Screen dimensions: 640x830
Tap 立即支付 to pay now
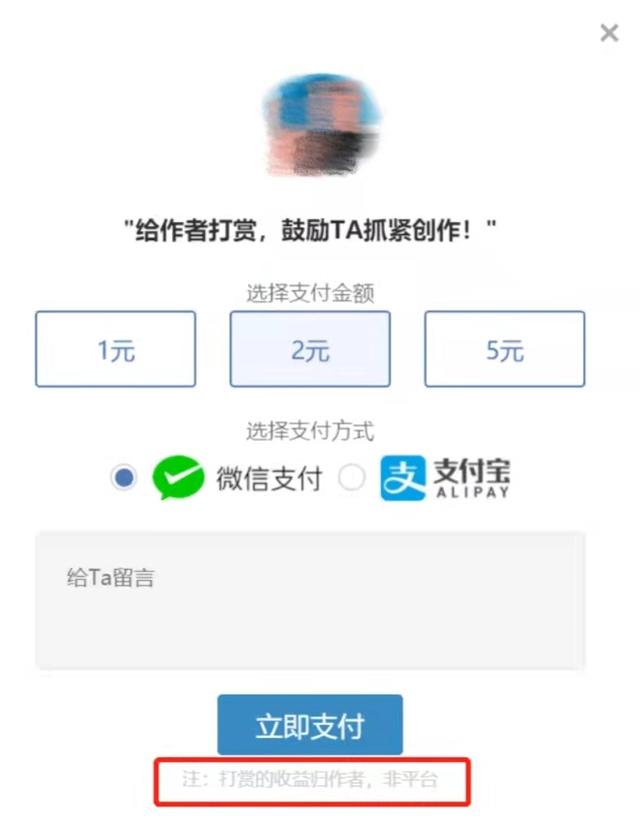point(310,725)
